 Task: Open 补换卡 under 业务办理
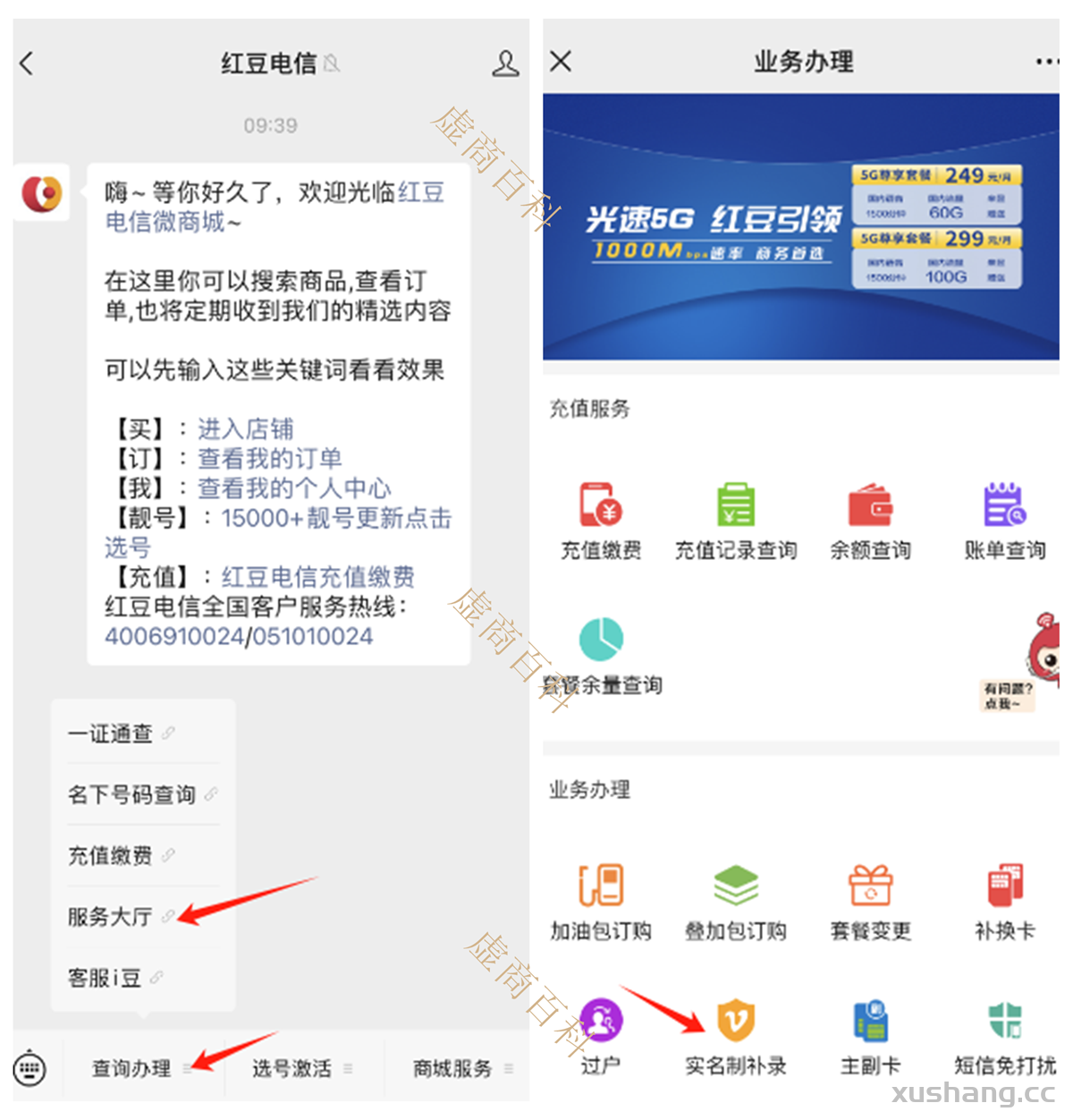click(1004, 902)
